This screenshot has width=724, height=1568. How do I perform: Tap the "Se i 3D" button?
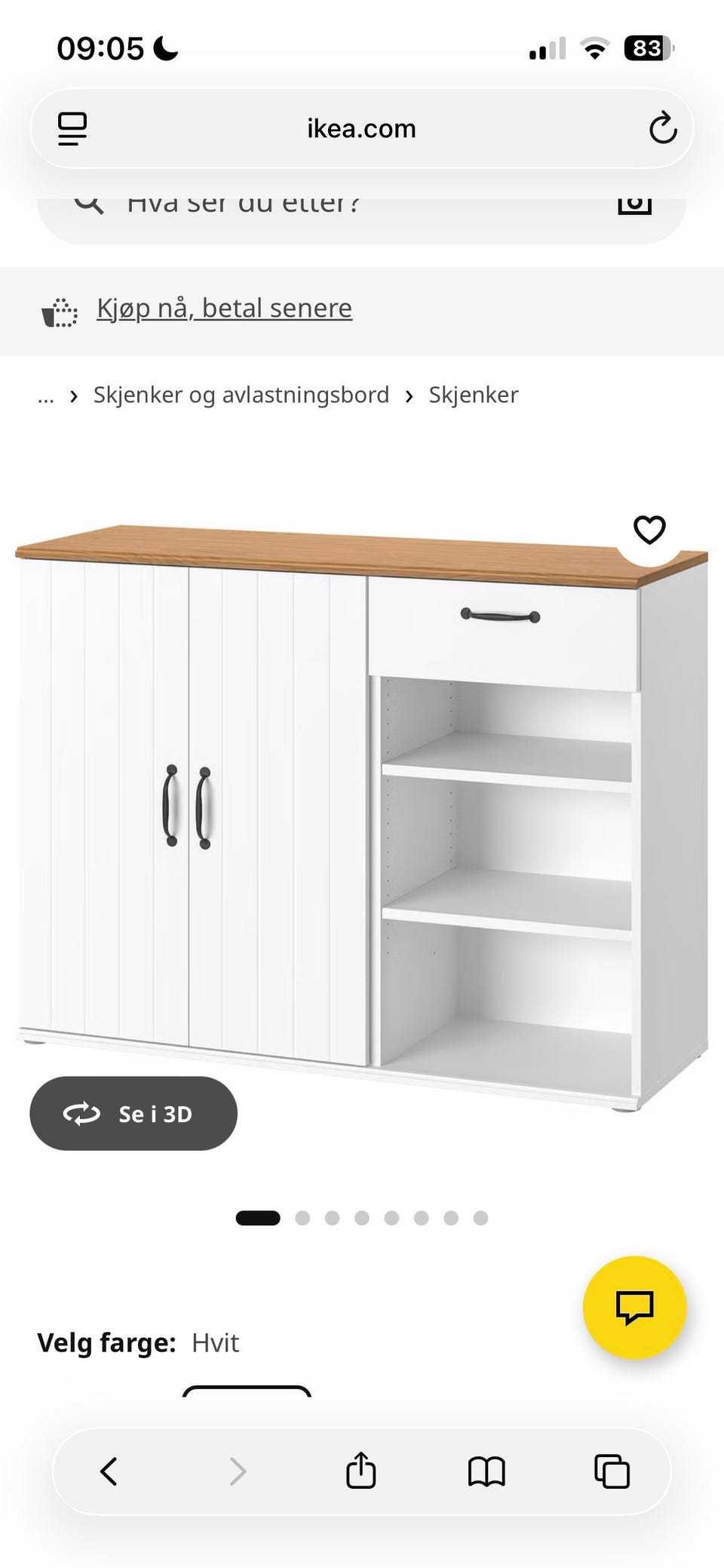click(x=133, y=1114)
